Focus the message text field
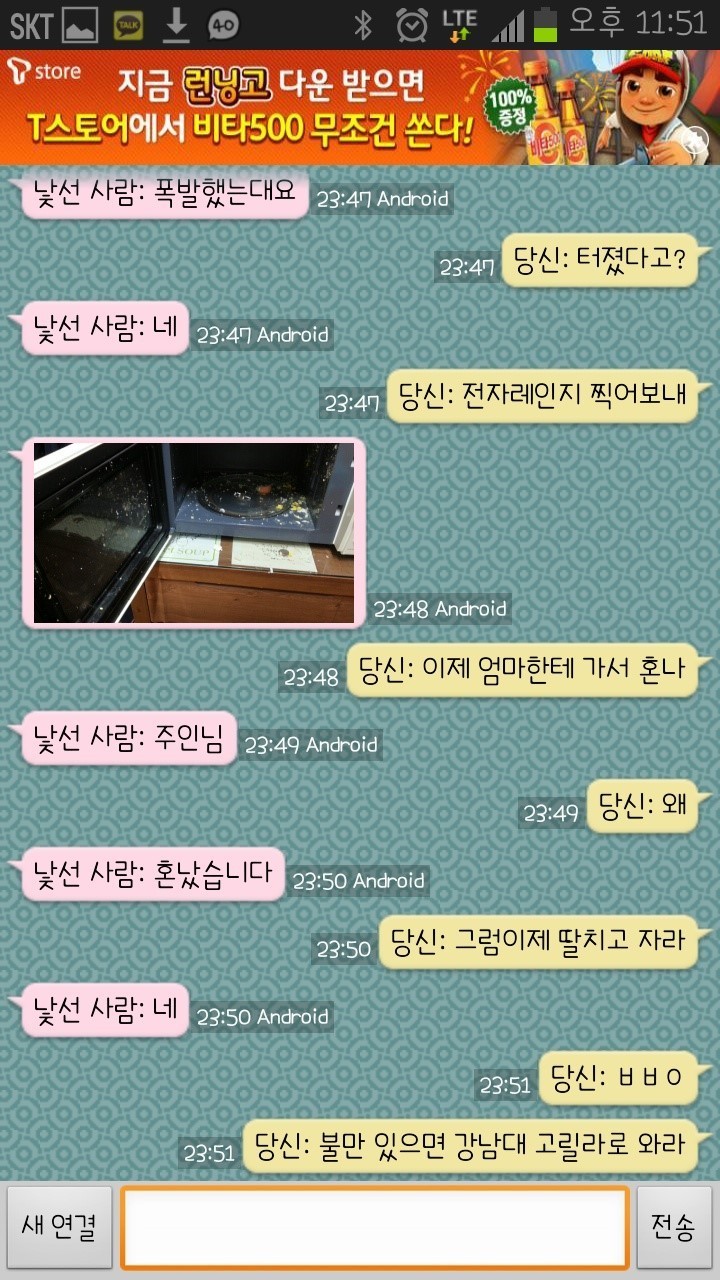Viewport: 720px width, 1280px height. tap(375, 1227)
